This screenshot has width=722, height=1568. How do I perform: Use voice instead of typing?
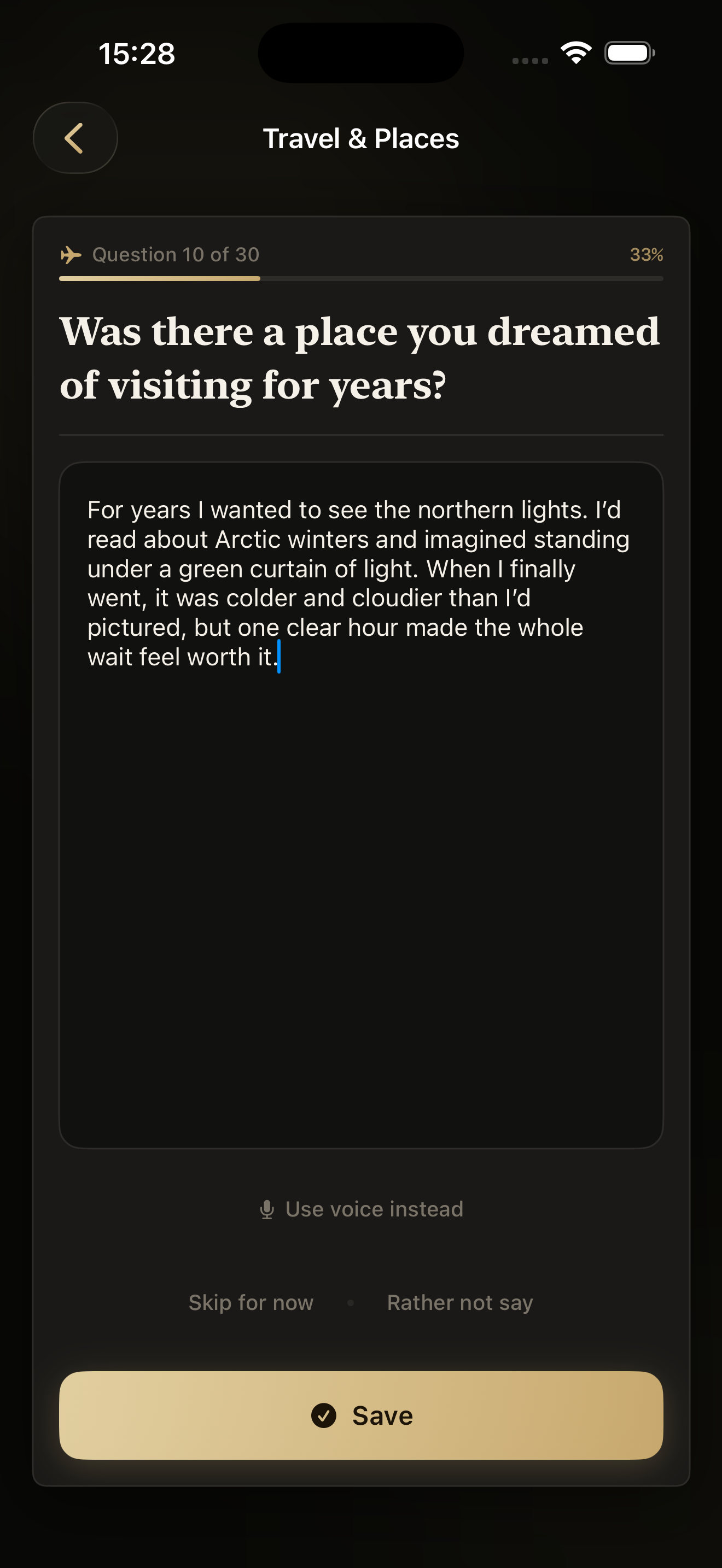point(362,1209)
